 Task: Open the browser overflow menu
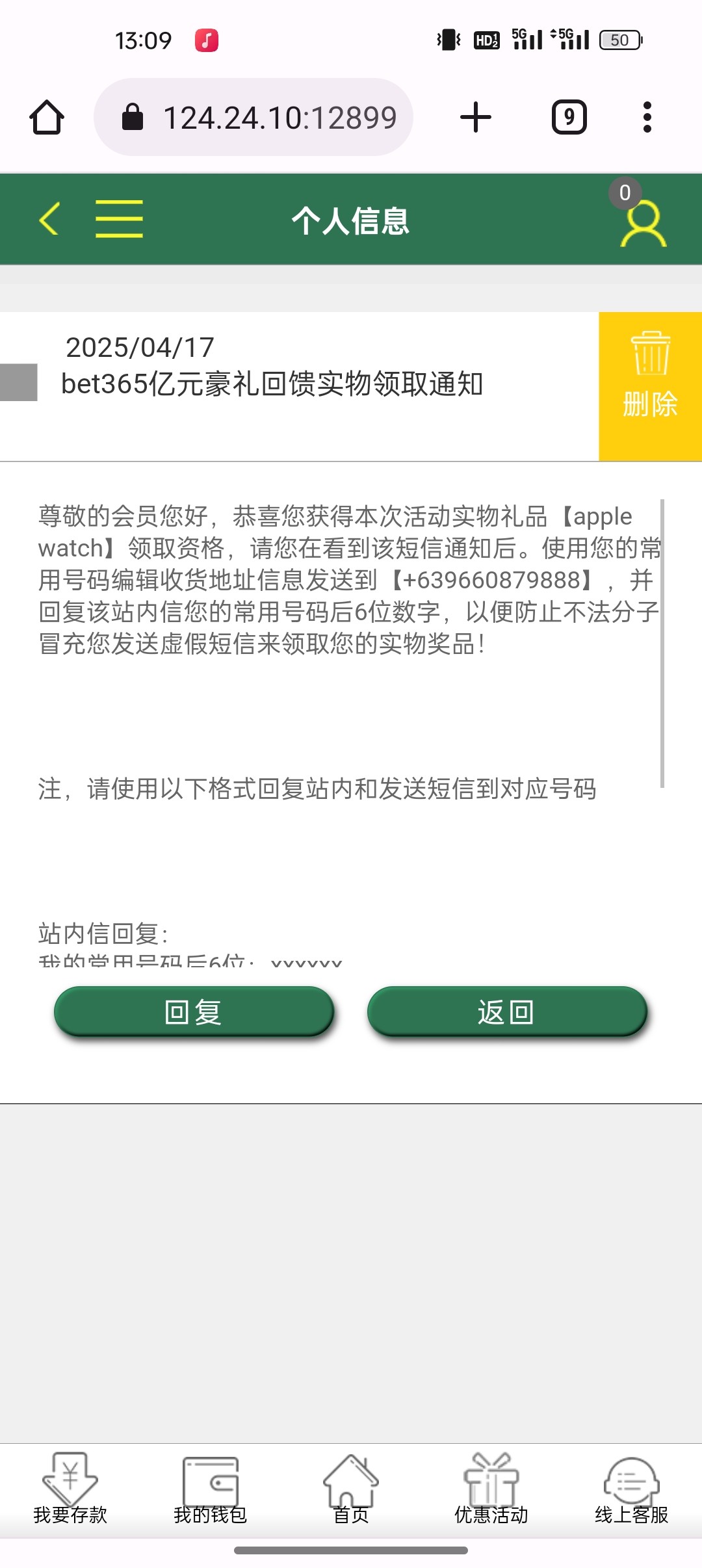(x=647, y=118)
